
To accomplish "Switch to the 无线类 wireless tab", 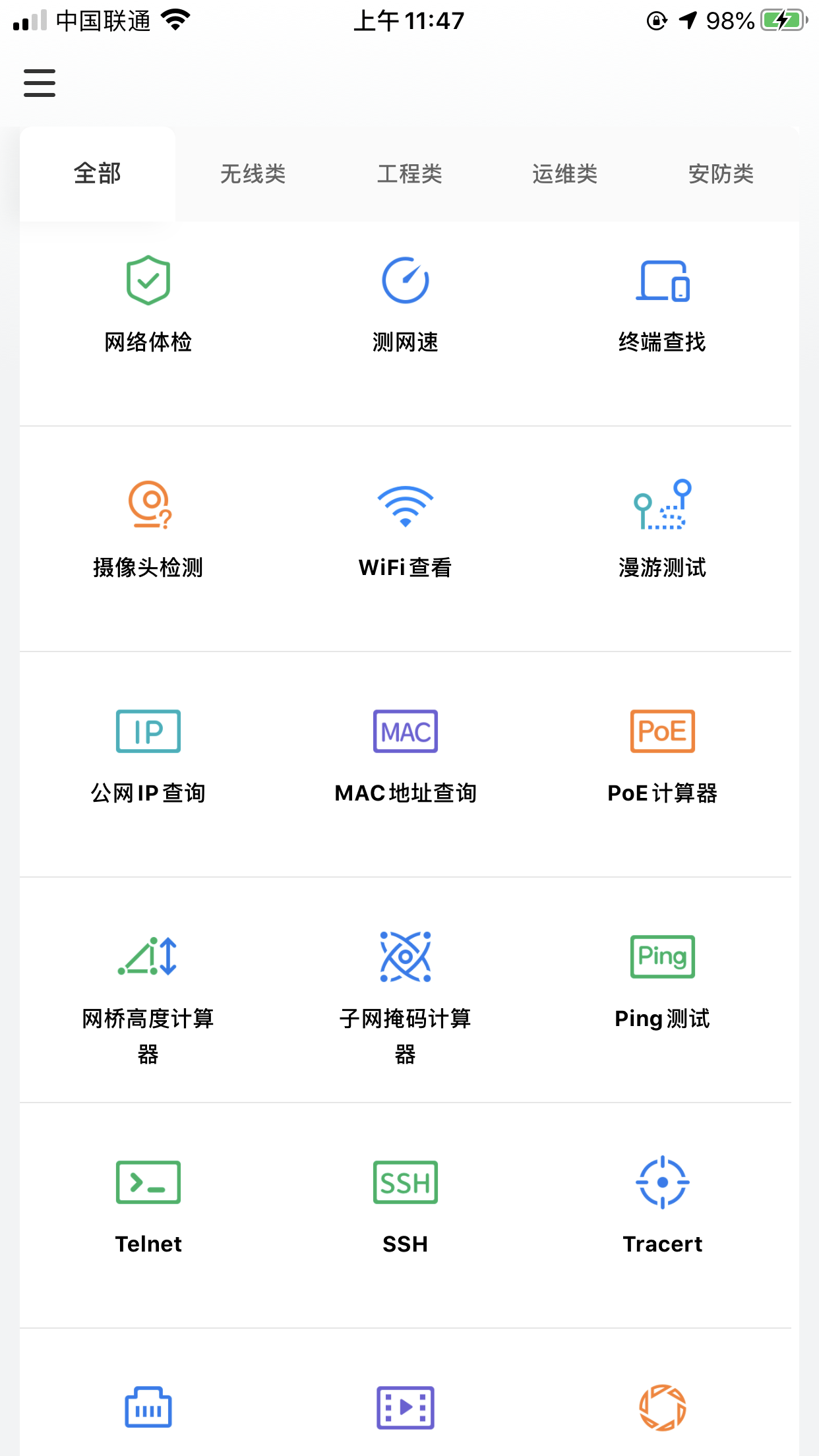I will tap(253, 173).
